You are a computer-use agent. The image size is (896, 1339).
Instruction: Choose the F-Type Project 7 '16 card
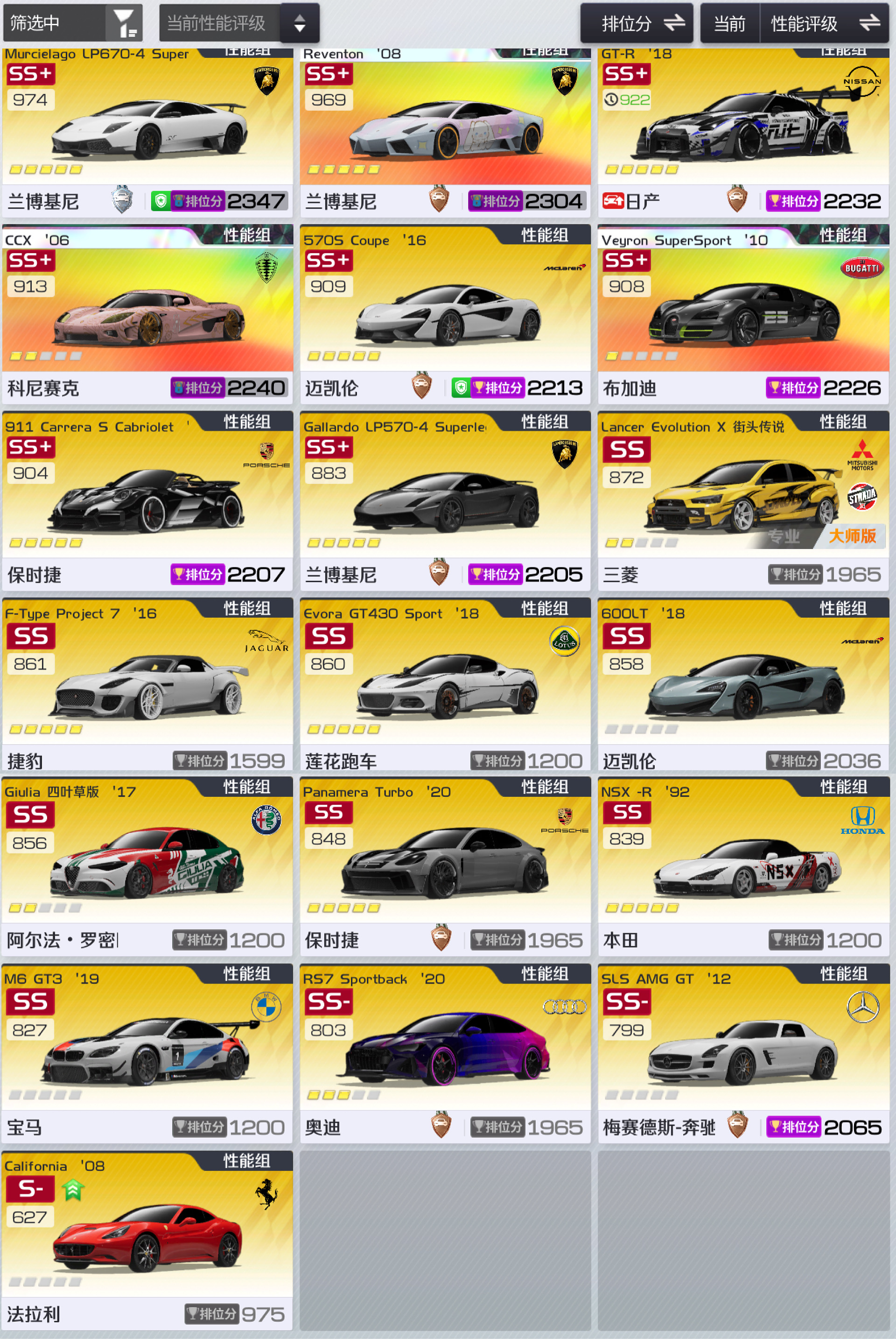coord(147,684)
